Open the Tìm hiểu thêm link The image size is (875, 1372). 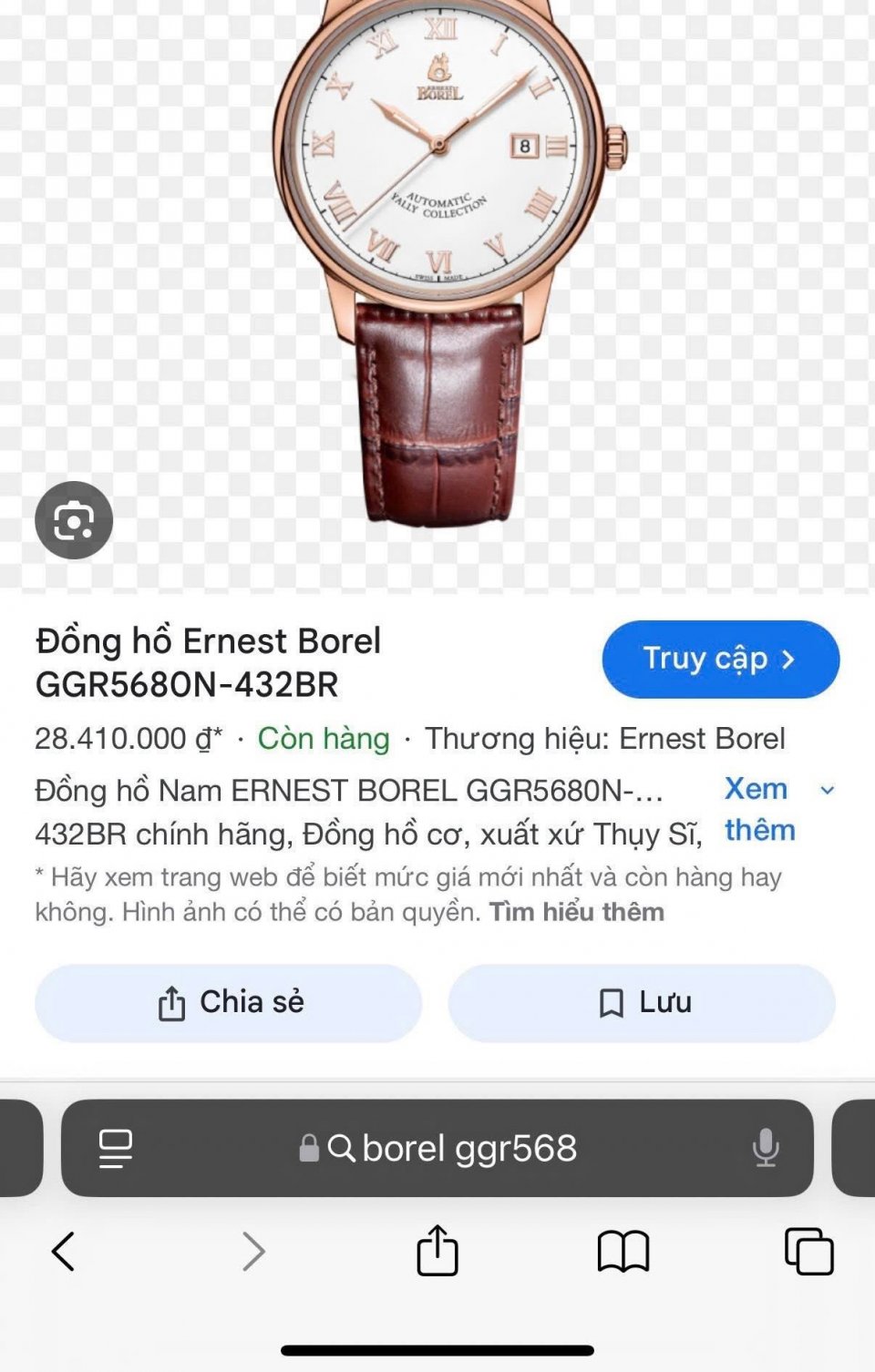point(576,912)
